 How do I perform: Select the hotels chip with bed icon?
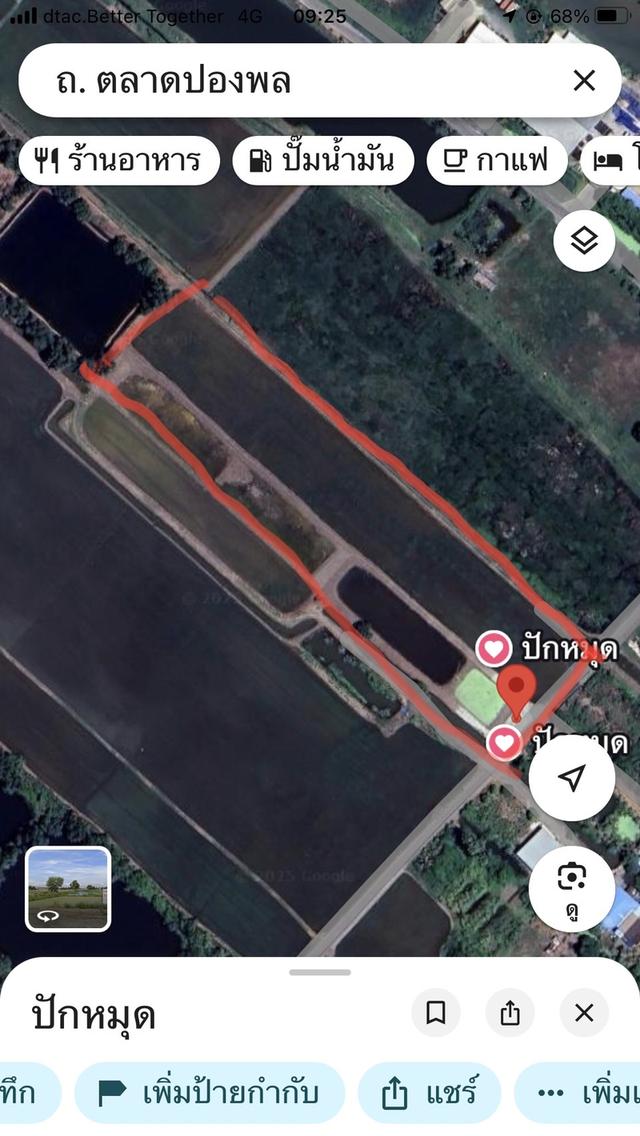point(615,161)
